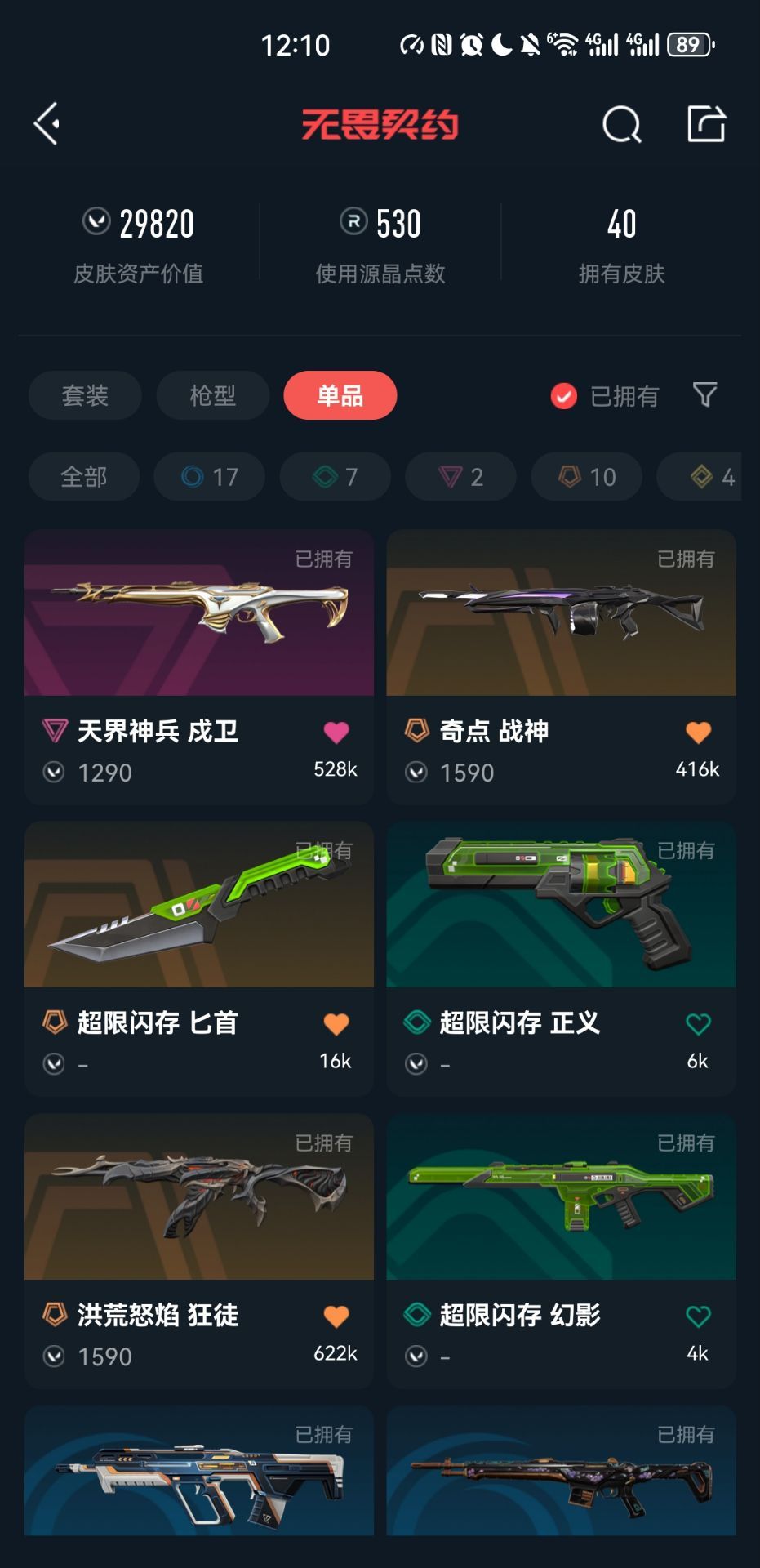
Task: Uncheck the 已拥有 filter checkbox
Action: click(x=563, y=396)
